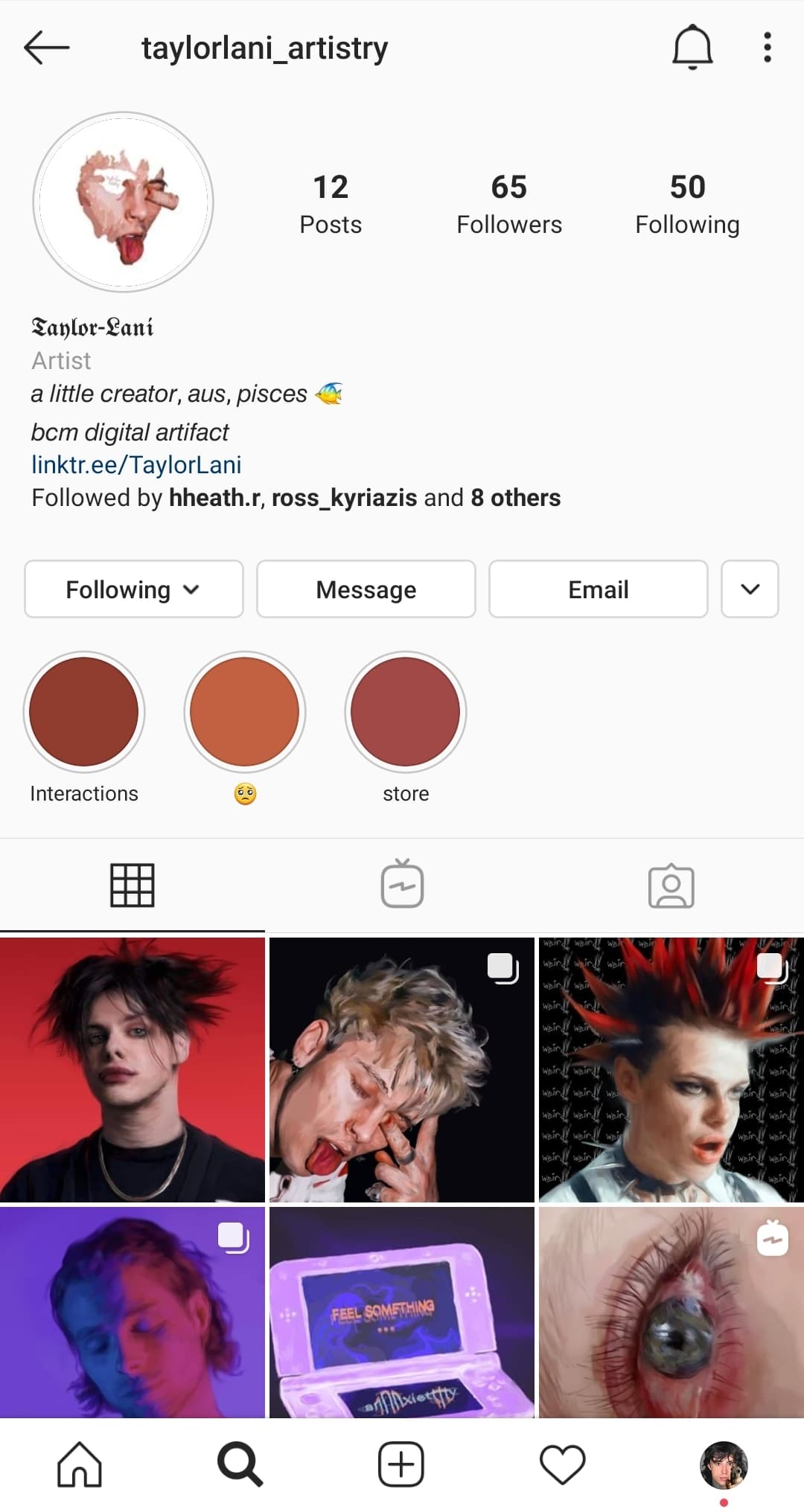
Task: Open the activity heart tab
Action: tap(562, 1464)
